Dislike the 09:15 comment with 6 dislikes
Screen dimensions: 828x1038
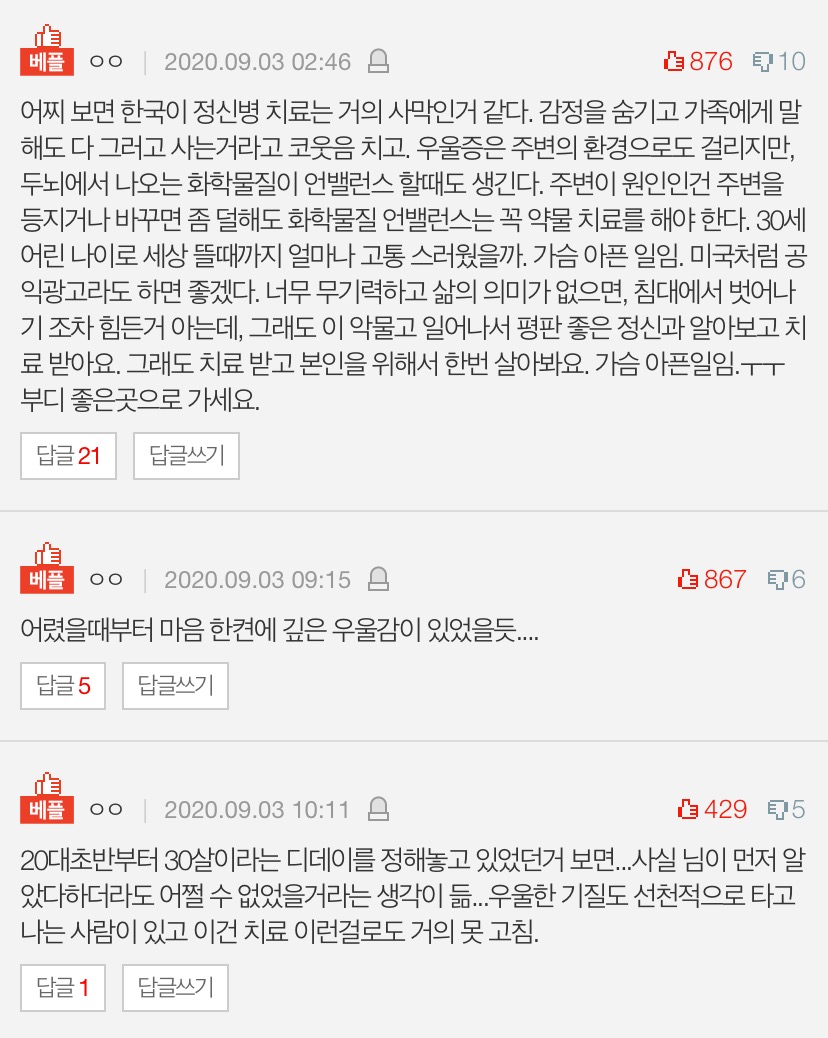pyautogui.click(x=785, y=579)
